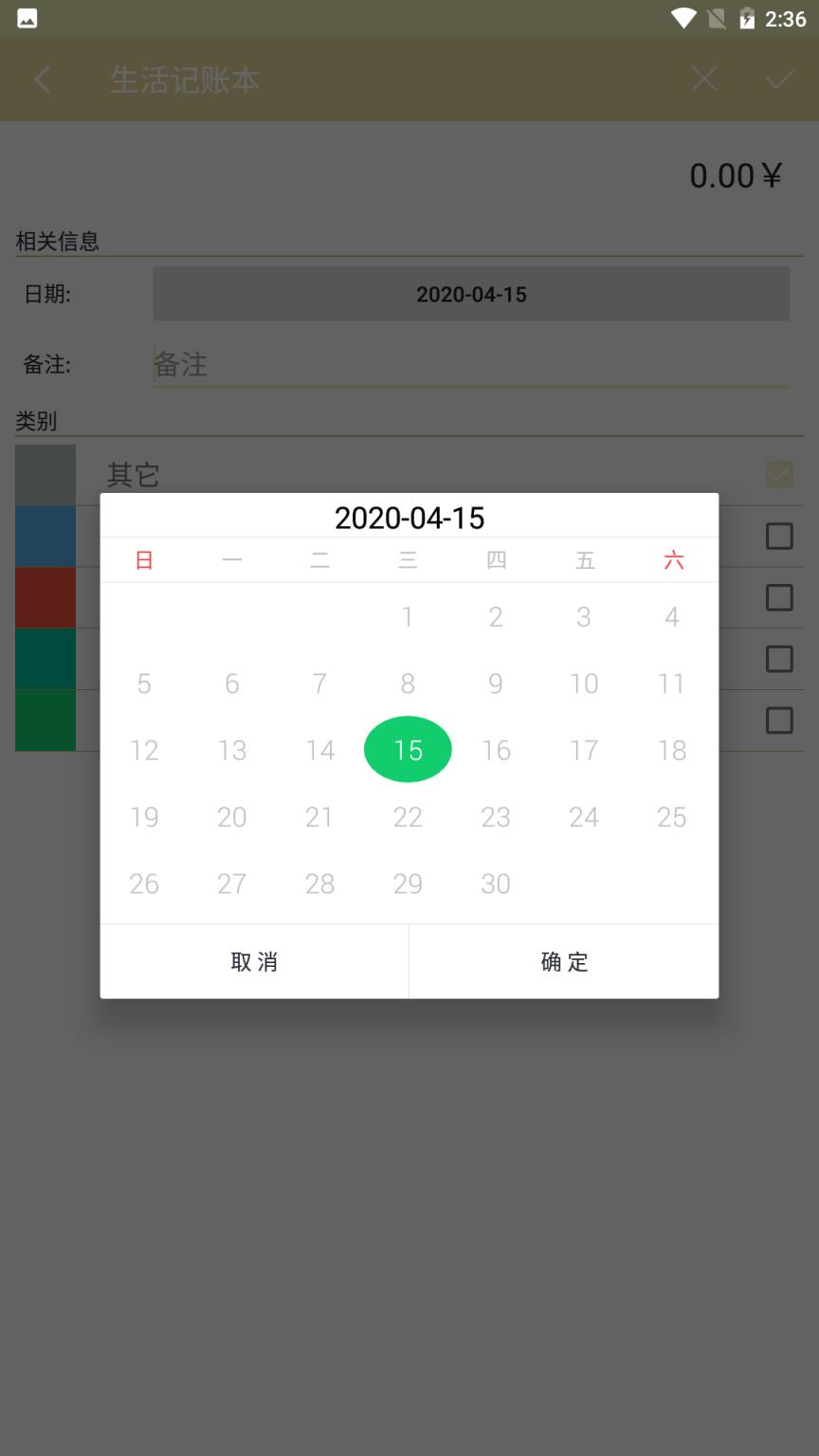The height and width of the screenshot is (1456, 819).
Task: Tap the back arrow in the title bar
Action: pos(42,80)
